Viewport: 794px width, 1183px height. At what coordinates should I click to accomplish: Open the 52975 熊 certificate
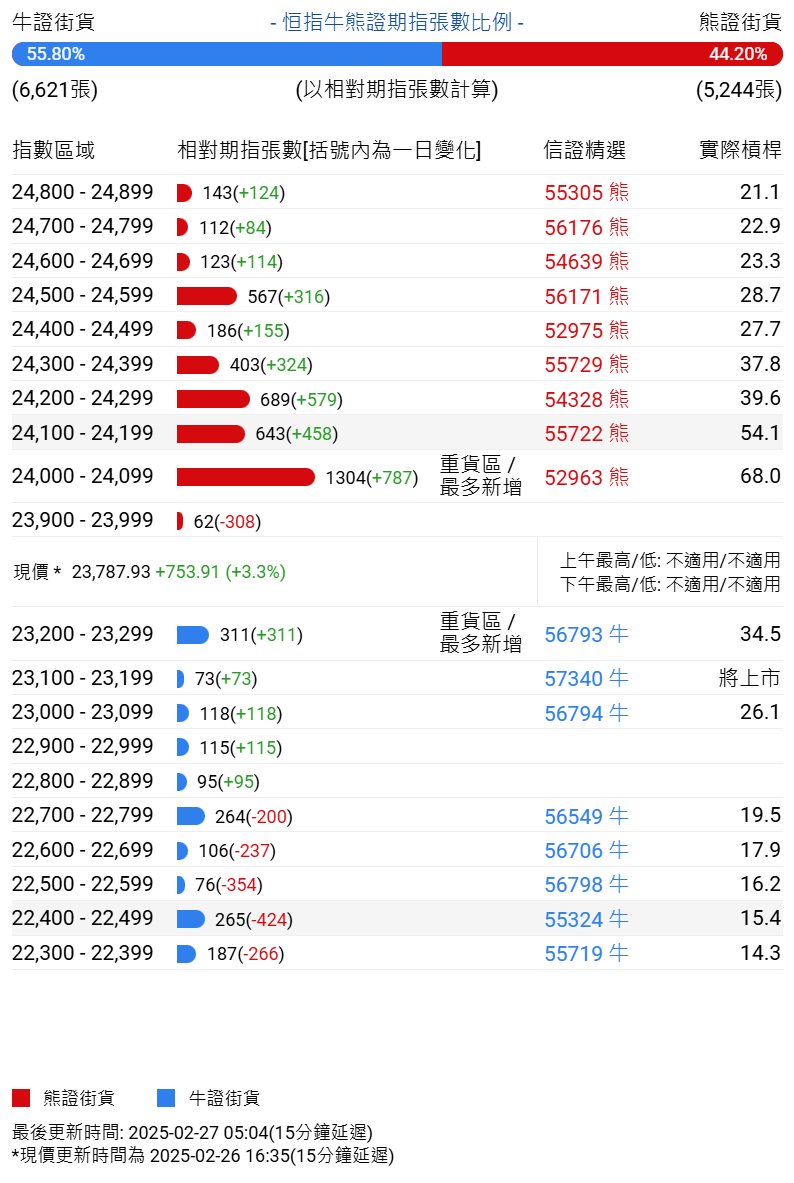pyautogui.click(x=586, y=330)
